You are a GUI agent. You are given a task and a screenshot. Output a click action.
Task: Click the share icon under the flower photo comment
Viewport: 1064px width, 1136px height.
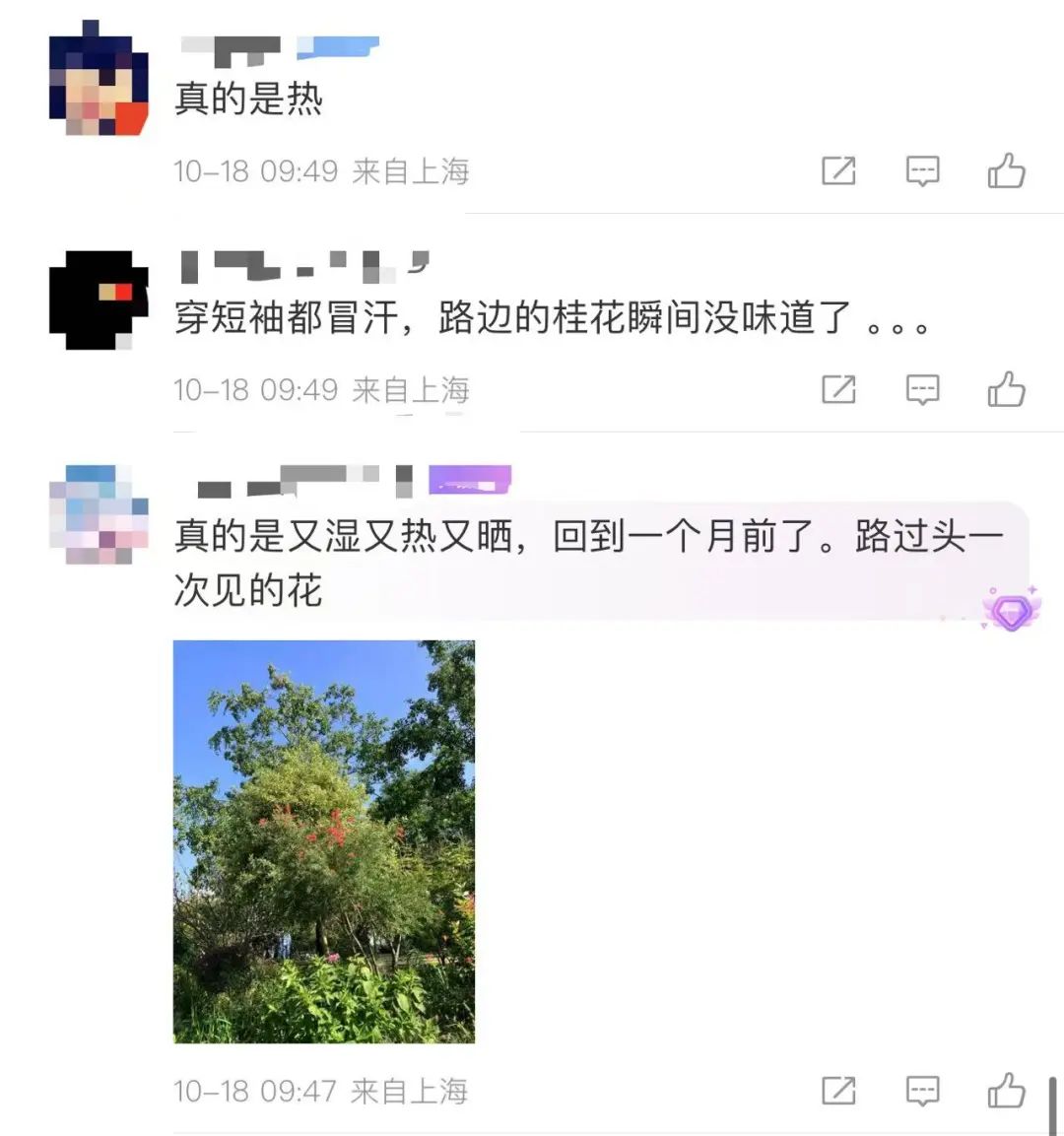pos(838,1092)
